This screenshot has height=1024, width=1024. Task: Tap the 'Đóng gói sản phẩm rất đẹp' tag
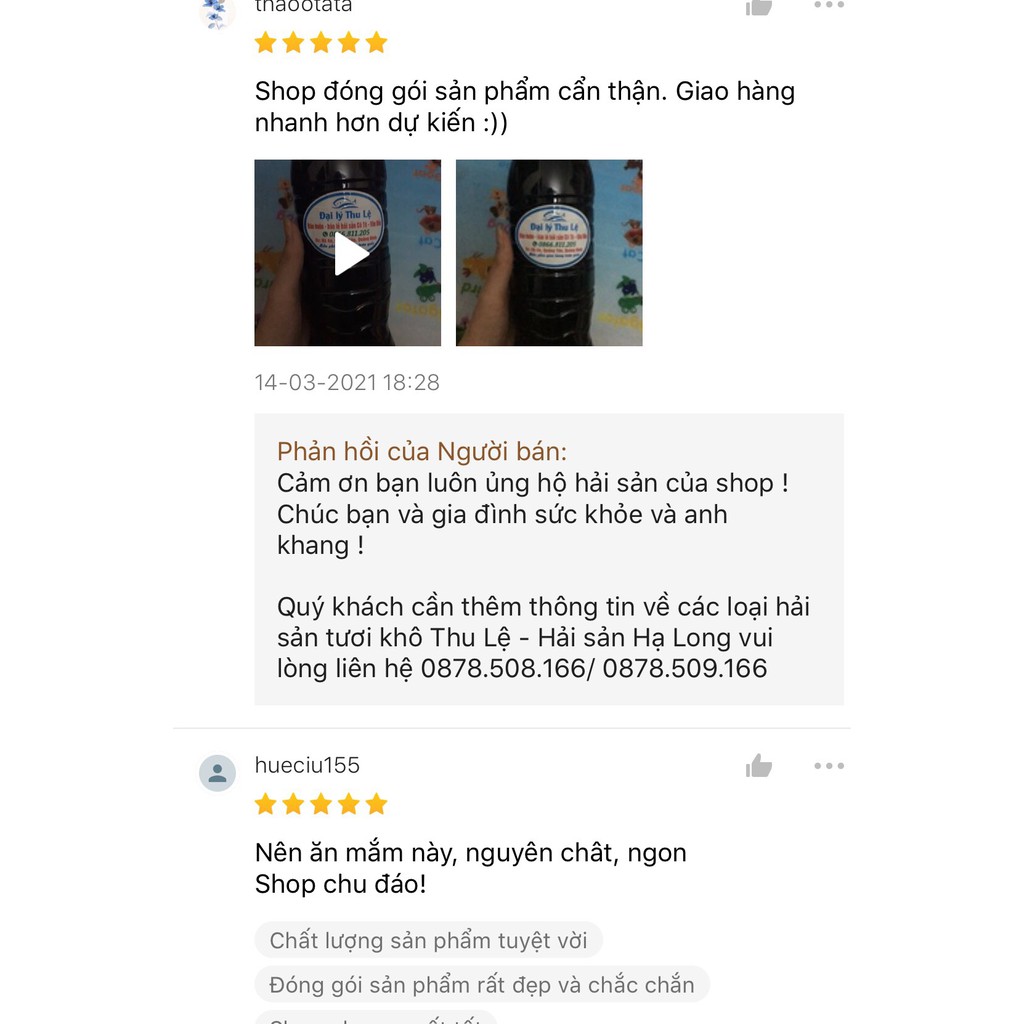click(482, 984)
